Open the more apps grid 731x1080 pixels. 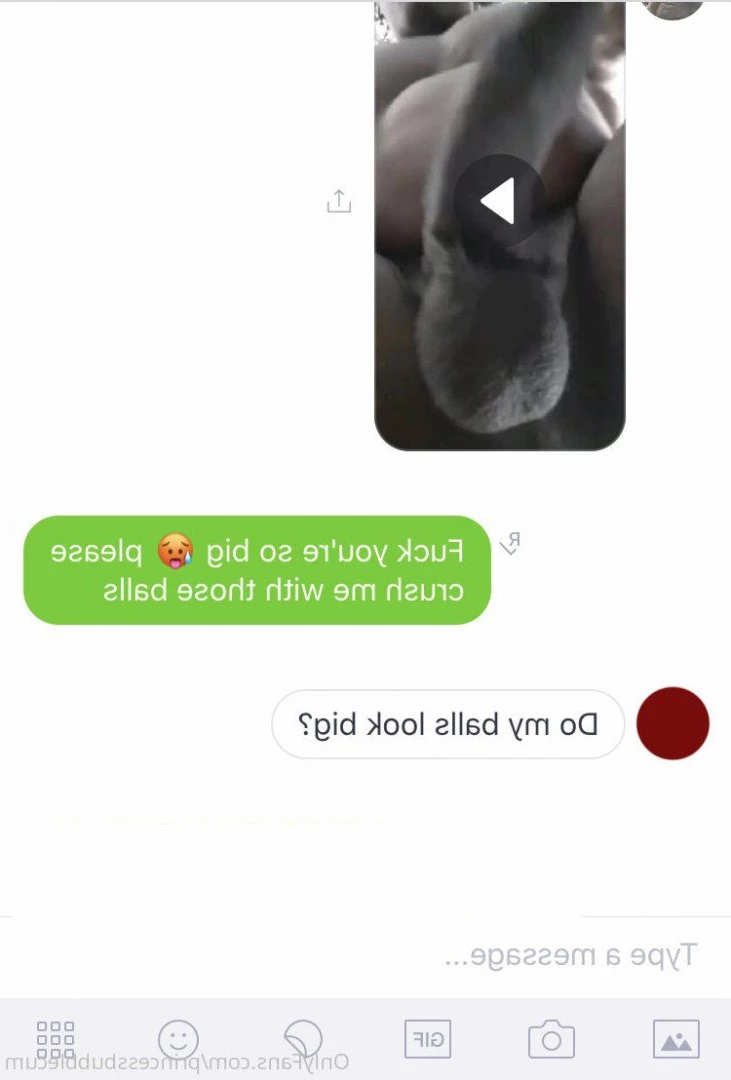55,1039
